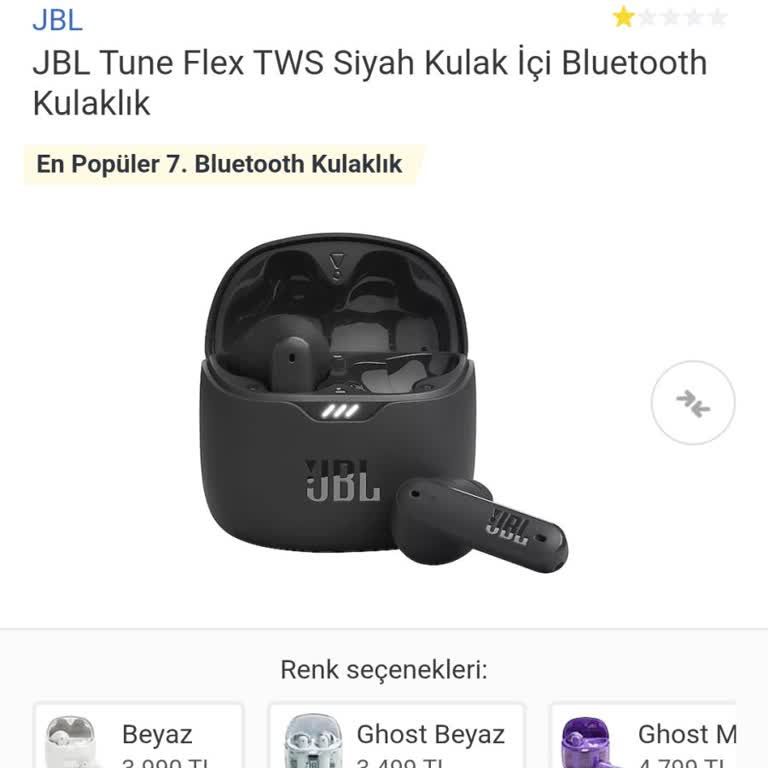Screen dimensions: 768x768
Task: Open the JBL brand link
Action: click(x=57, y=19)
